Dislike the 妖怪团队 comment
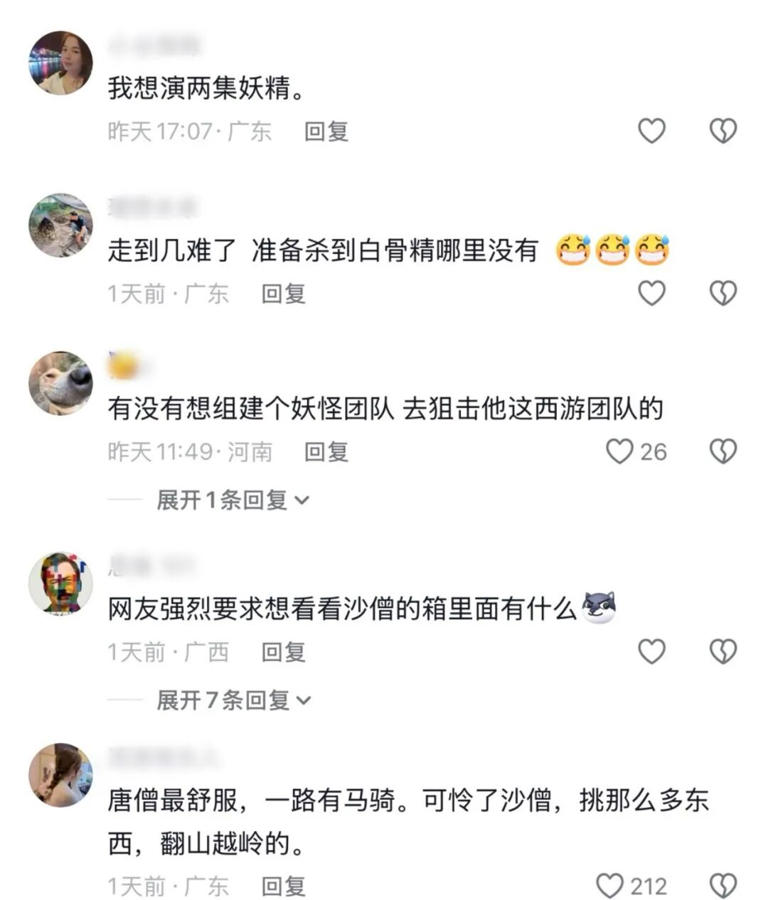Image resolution: width=768 pixels, height=900 pixels. [x=722, y=452]
